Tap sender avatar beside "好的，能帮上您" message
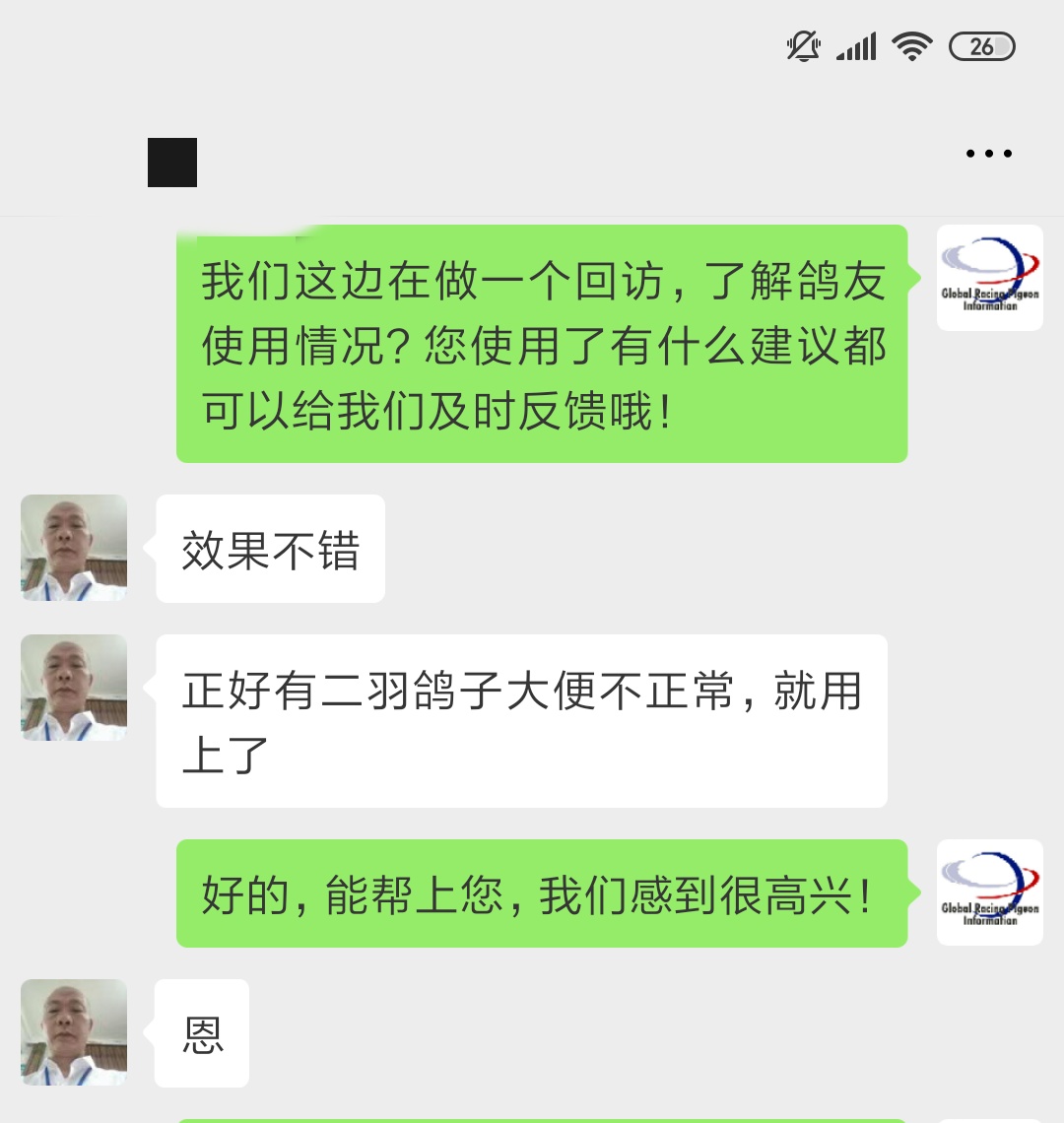Viewport: 1064px width, 1123px height. pos(989,892)
